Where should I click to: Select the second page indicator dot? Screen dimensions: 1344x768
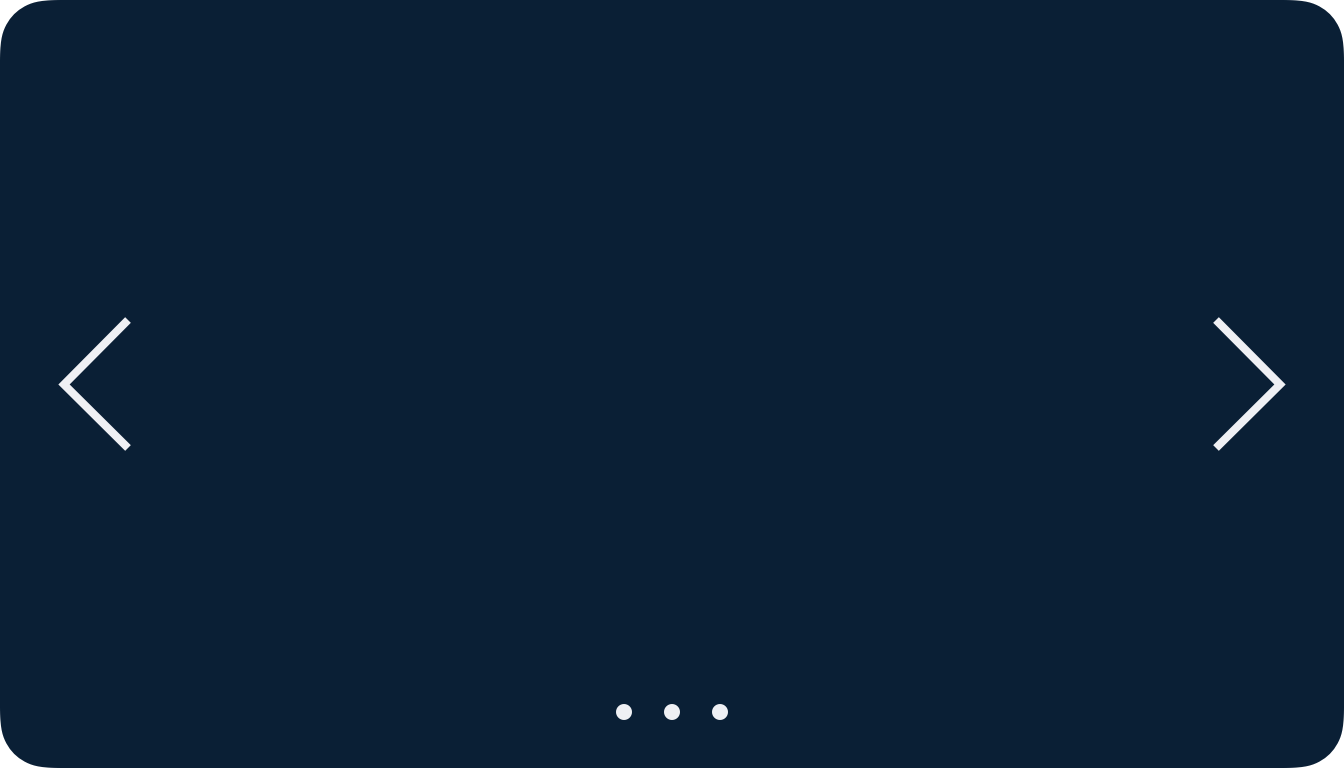coord(672,712)
